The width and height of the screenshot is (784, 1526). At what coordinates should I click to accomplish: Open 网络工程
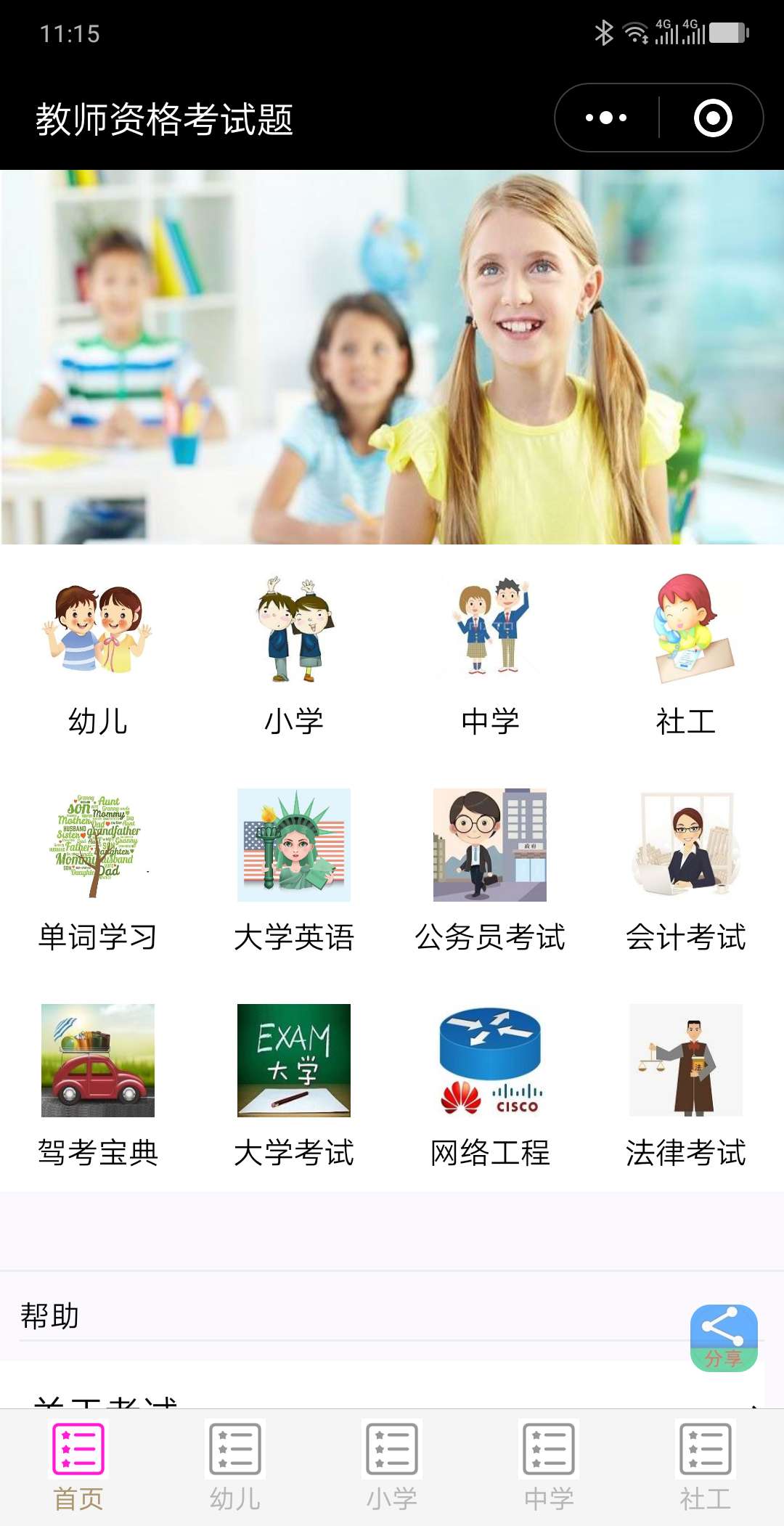[x=490, y=1087]
